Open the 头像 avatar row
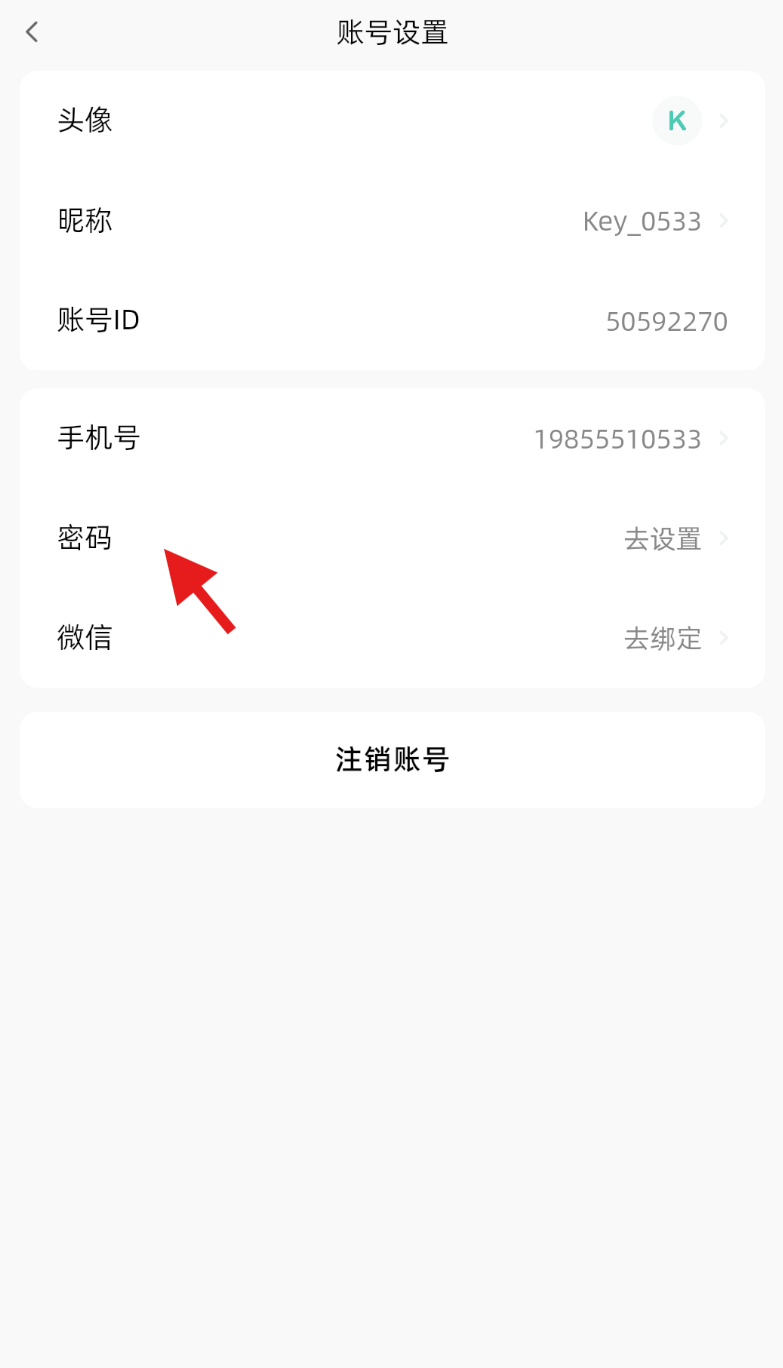The height and width of the screenshot is (1368, 783). (392, 121)
